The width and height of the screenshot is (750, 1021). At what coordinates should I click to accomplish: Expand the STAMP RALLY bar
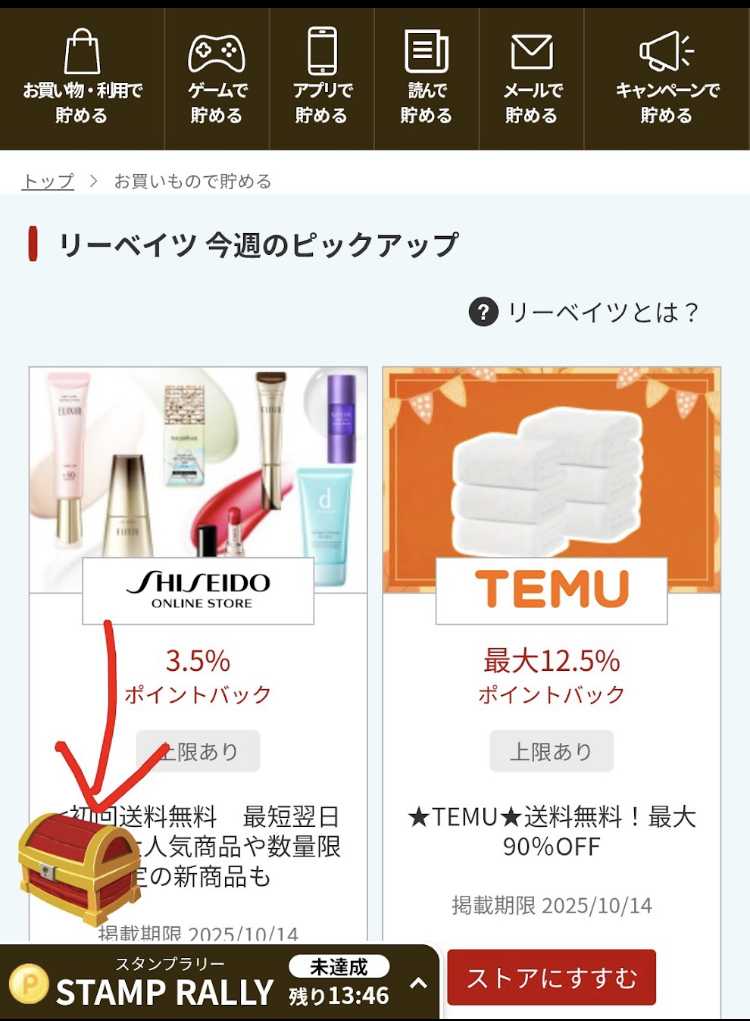tap(418, 983)
